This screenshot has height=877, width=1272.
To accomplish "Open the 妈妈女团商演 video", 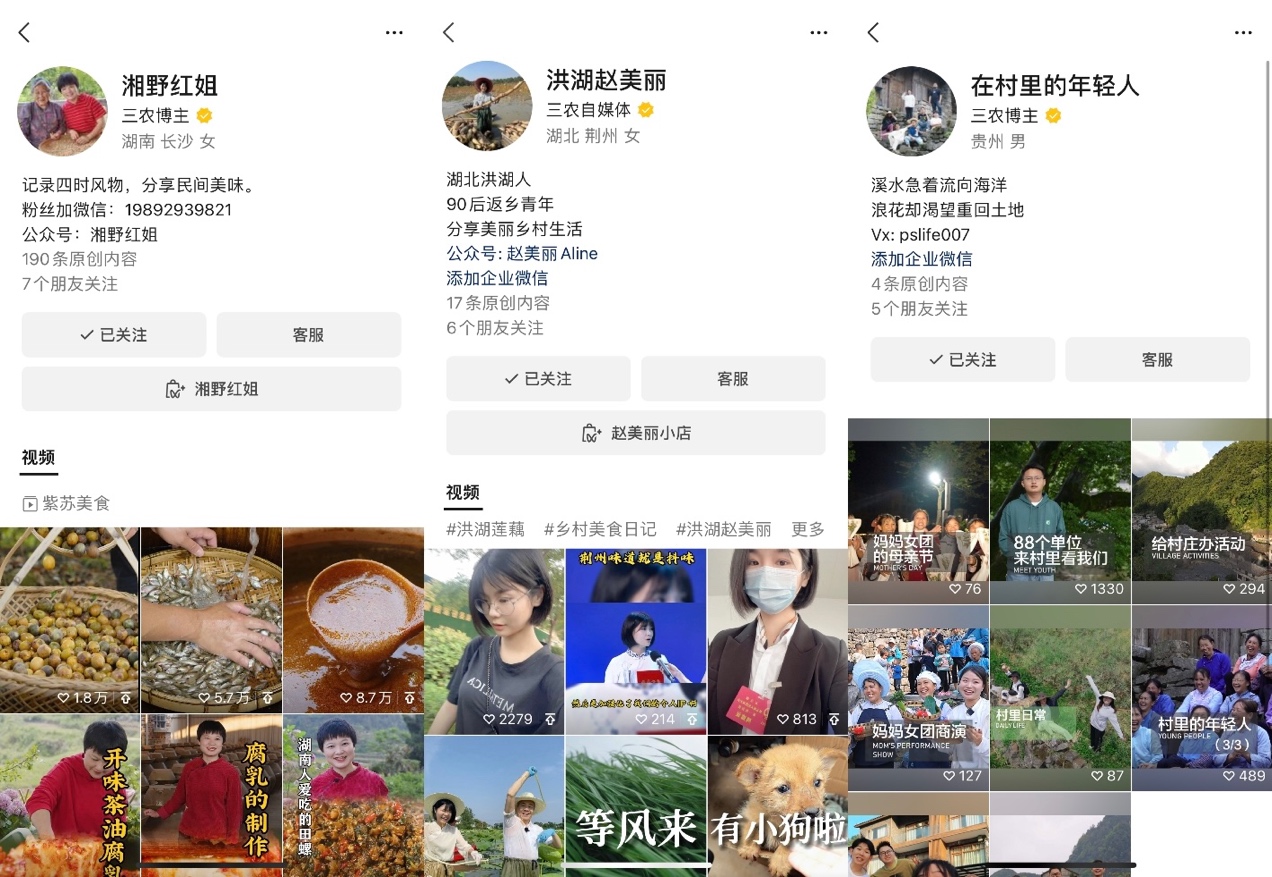I will [918, 697].
